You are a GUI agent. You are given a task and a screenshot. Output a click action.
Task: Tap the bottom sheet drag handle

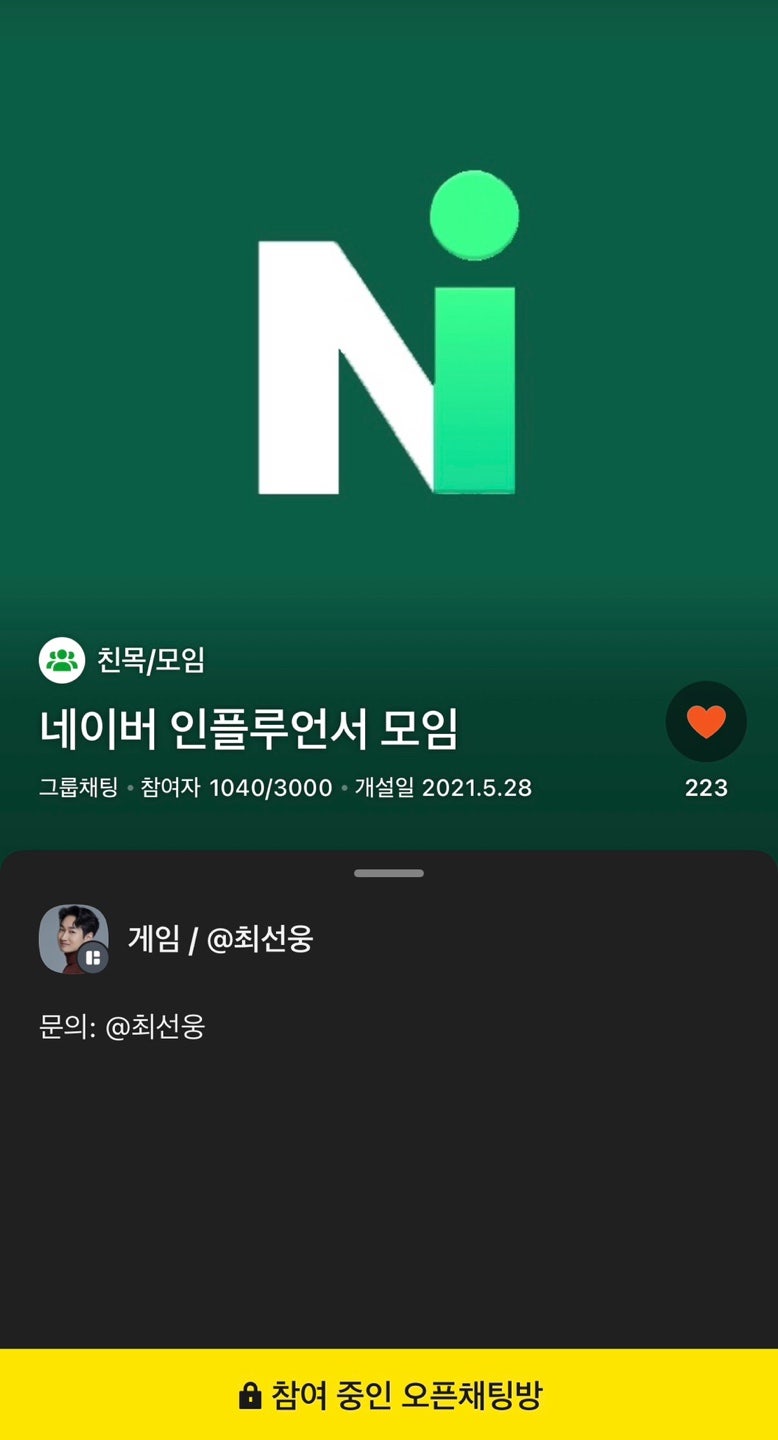coord(388,872)
